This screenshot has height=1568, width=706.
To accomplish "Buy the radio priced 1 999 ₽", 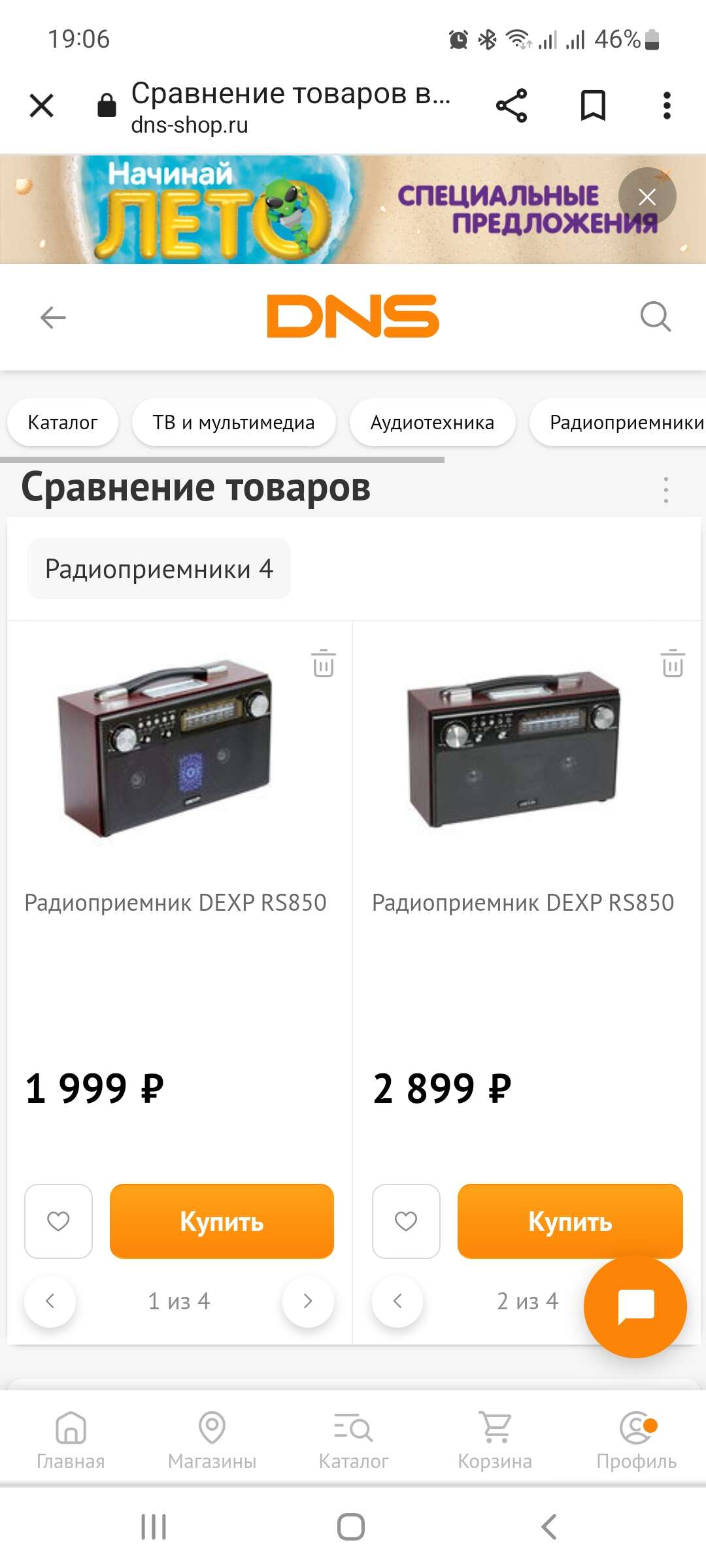I will coord(222,1221).
